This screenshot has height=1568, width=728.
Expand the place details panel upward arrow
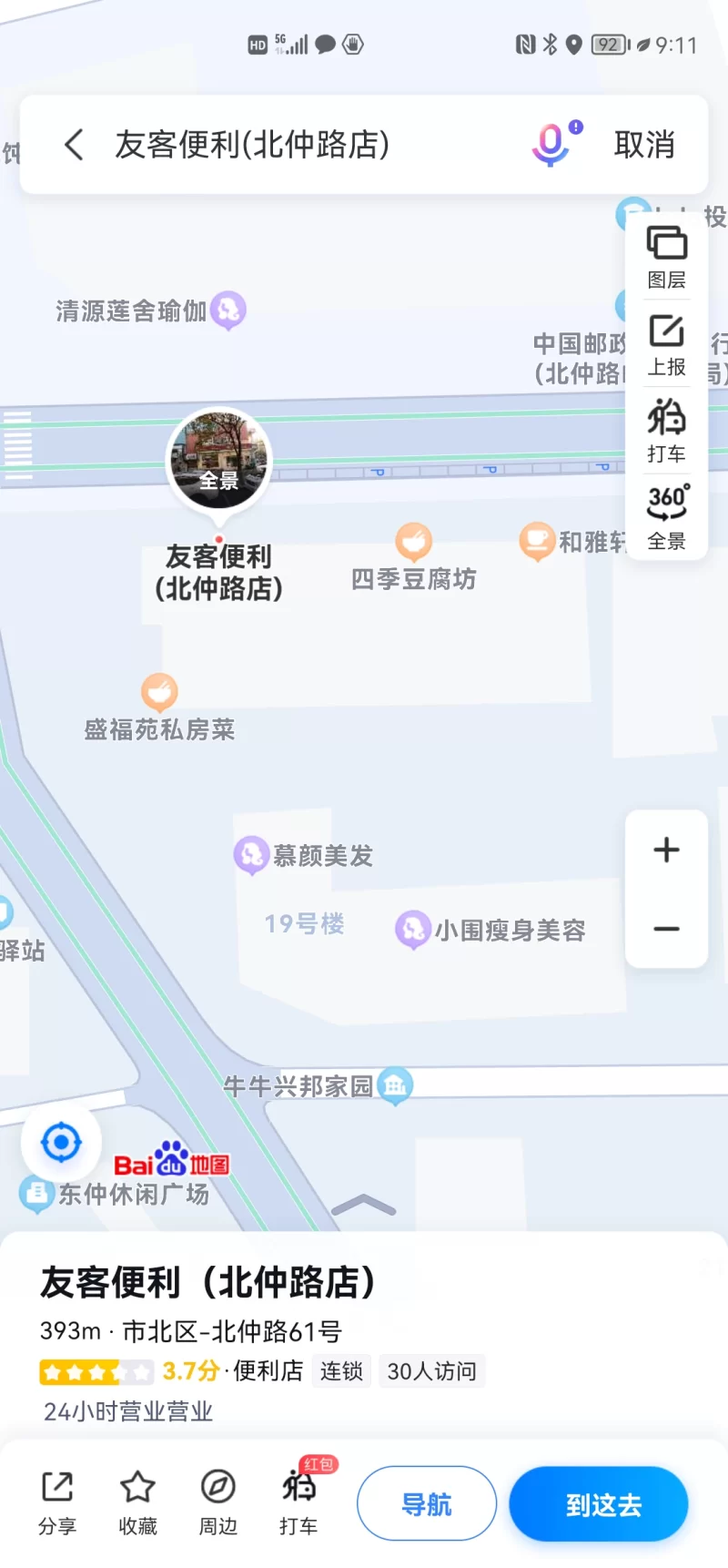coord(363,1206)
